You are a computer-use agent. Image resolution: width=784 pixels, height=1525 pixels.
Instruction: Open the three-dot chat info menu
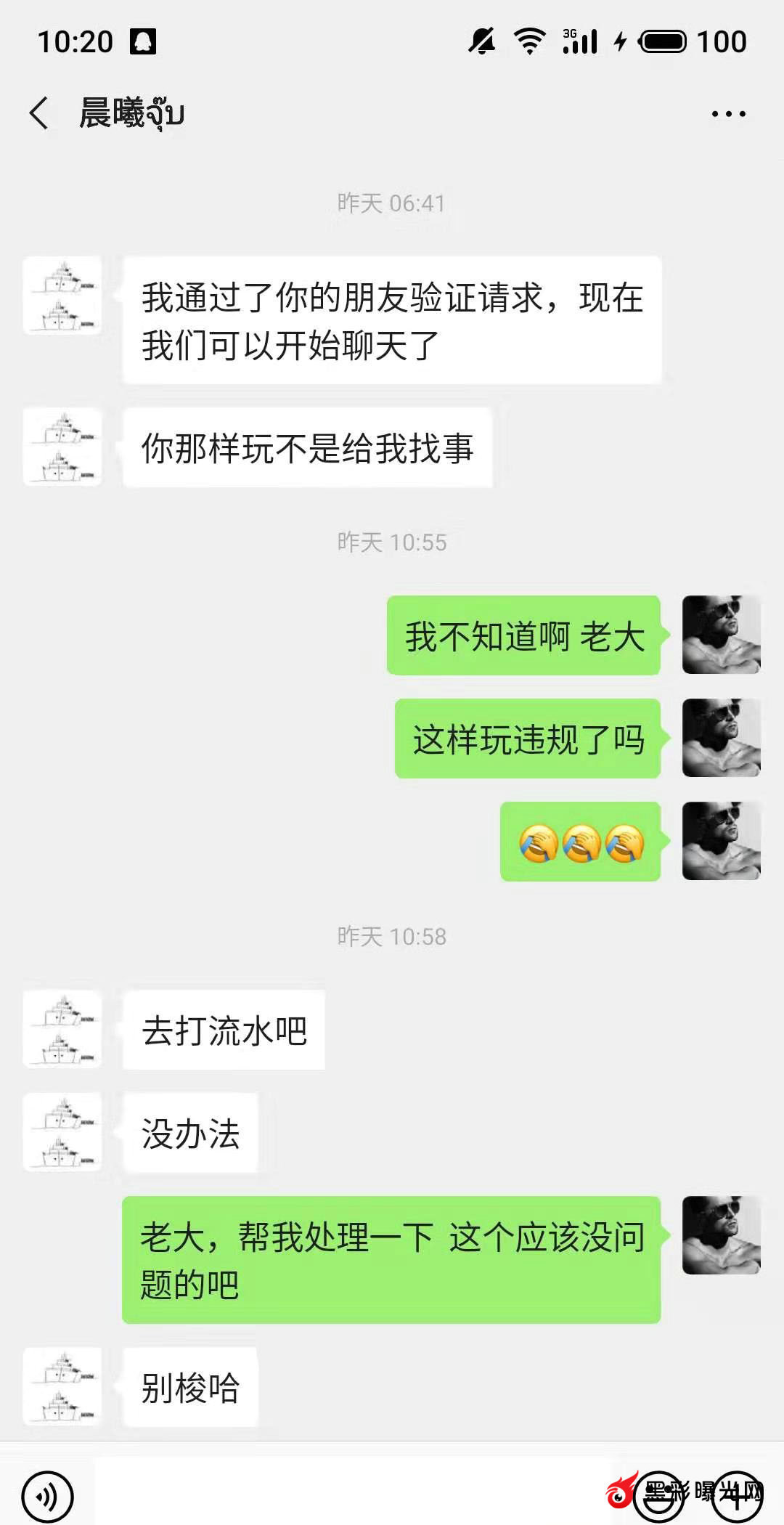tap(728, 114)
